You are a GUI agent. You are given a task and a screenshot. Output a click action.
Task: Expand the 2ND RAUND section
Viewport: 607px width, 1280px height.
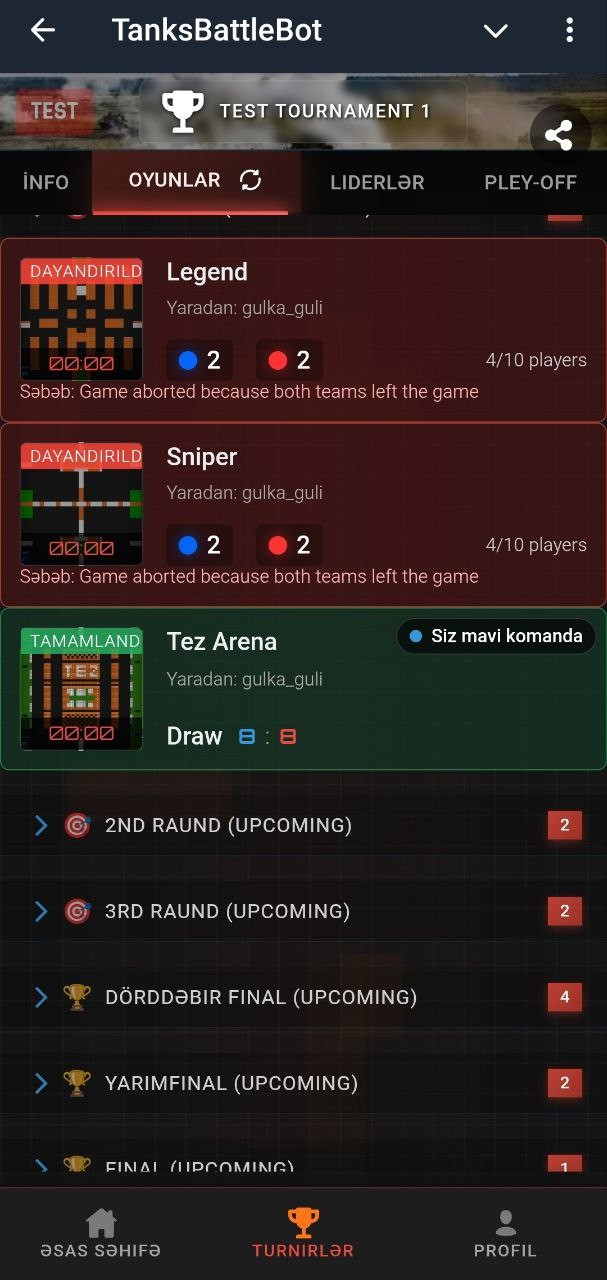tap(228, 825)
